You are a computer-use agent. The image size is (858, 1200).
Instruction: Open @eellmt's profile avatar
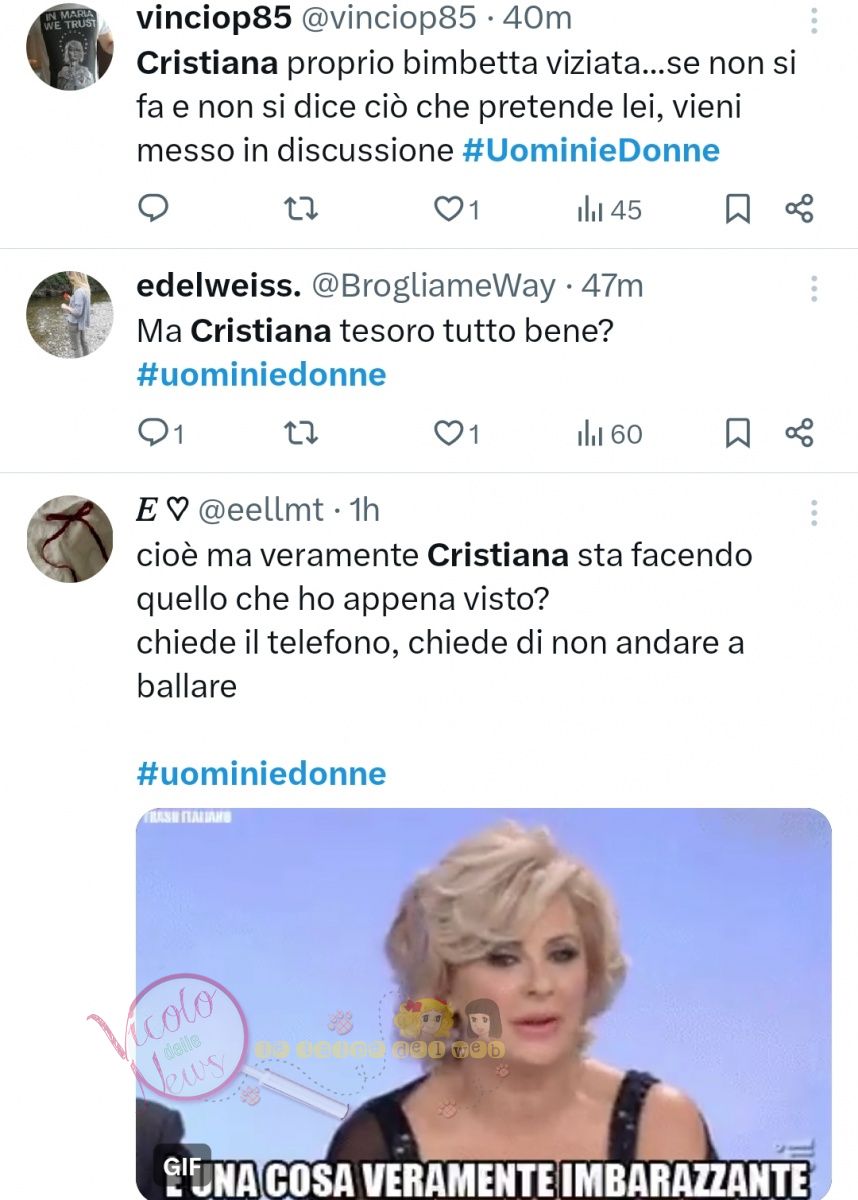pos(68,538)
